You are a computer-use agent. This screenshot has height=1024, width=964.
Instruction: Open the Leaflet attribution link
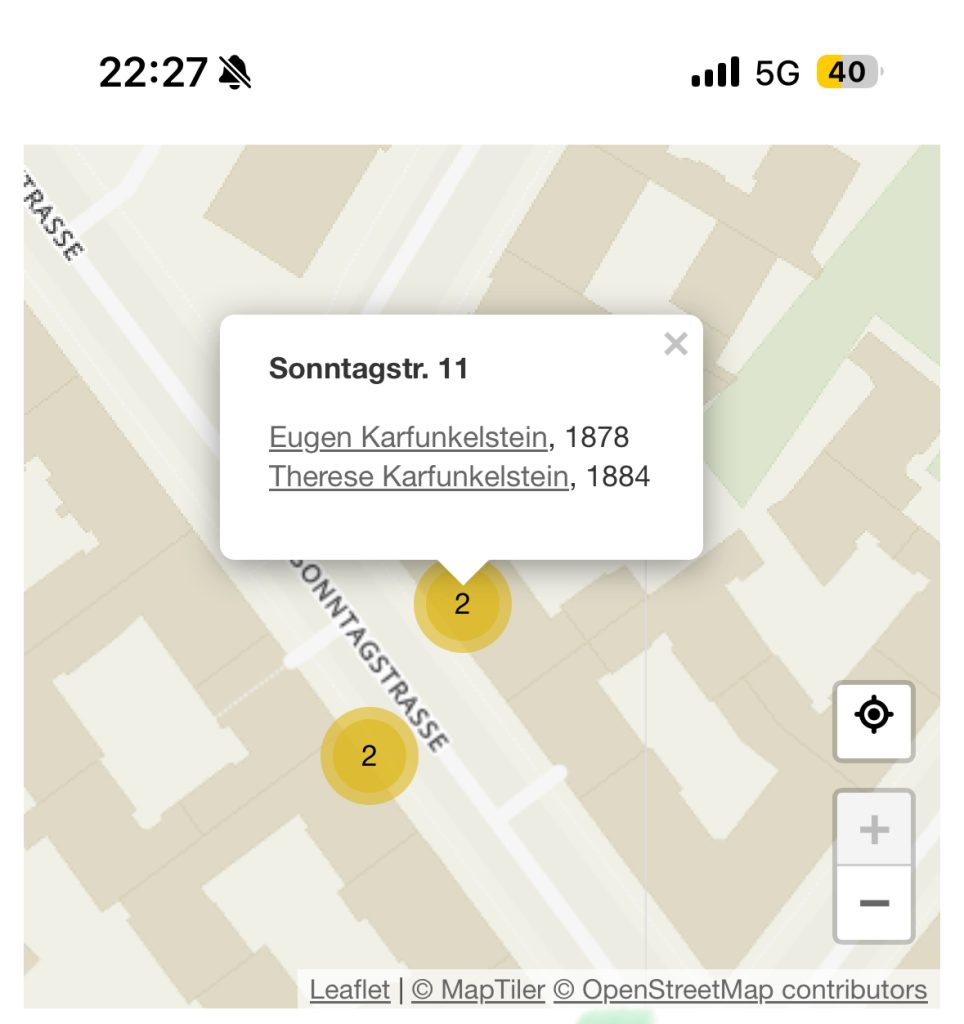tap(349, 989)
